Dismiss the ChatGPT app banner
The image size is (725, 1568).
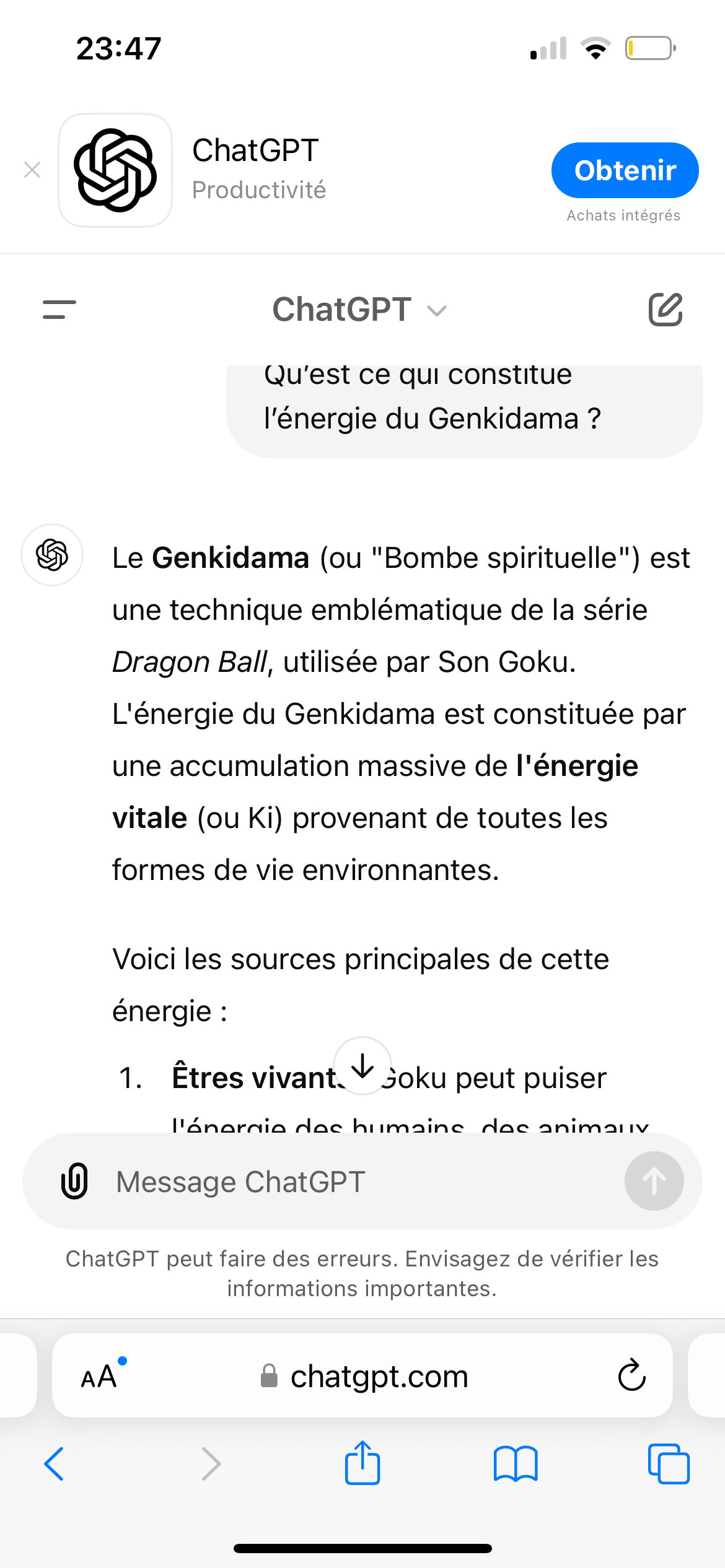(32, 170)
